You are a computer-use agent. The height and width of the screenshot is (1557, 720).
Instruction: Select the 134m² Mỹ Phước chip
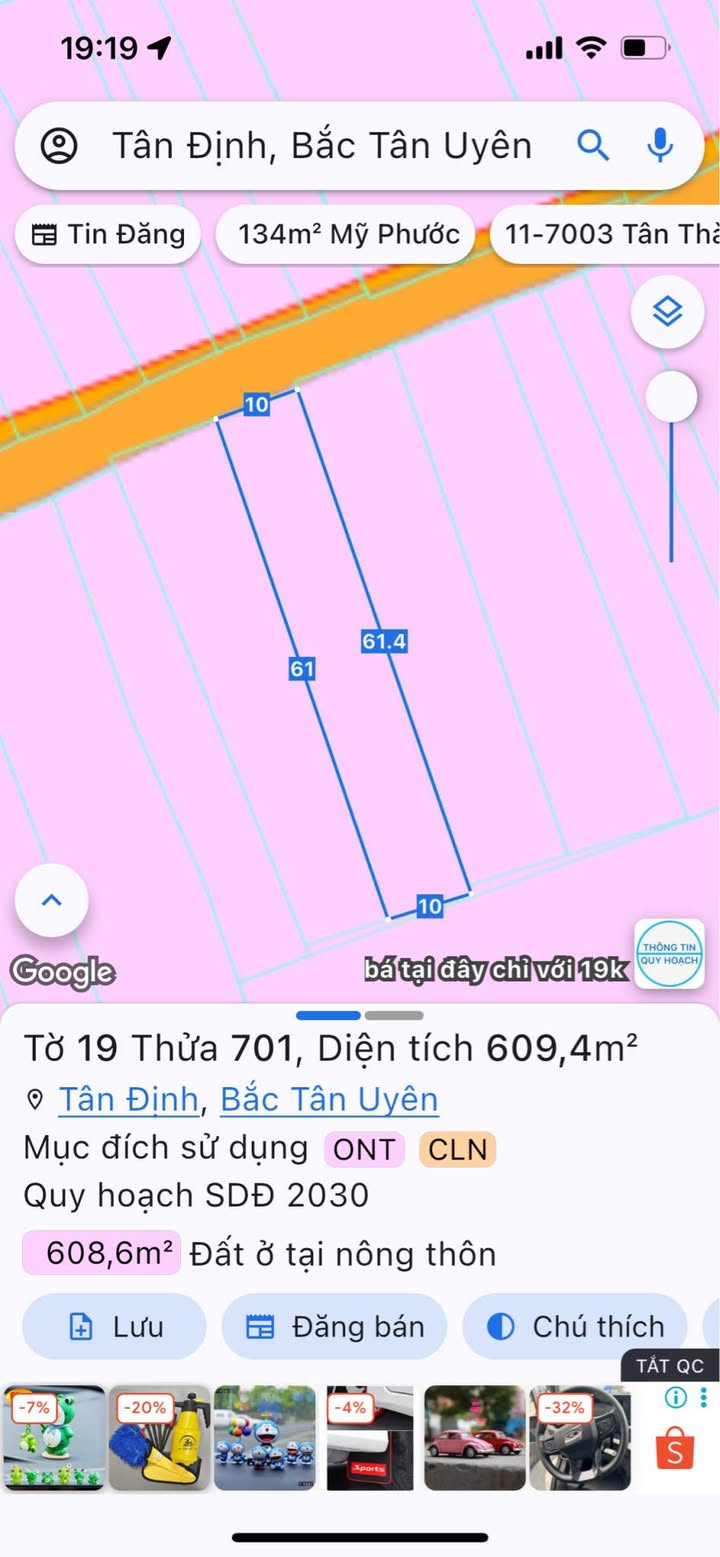[348, 235]
